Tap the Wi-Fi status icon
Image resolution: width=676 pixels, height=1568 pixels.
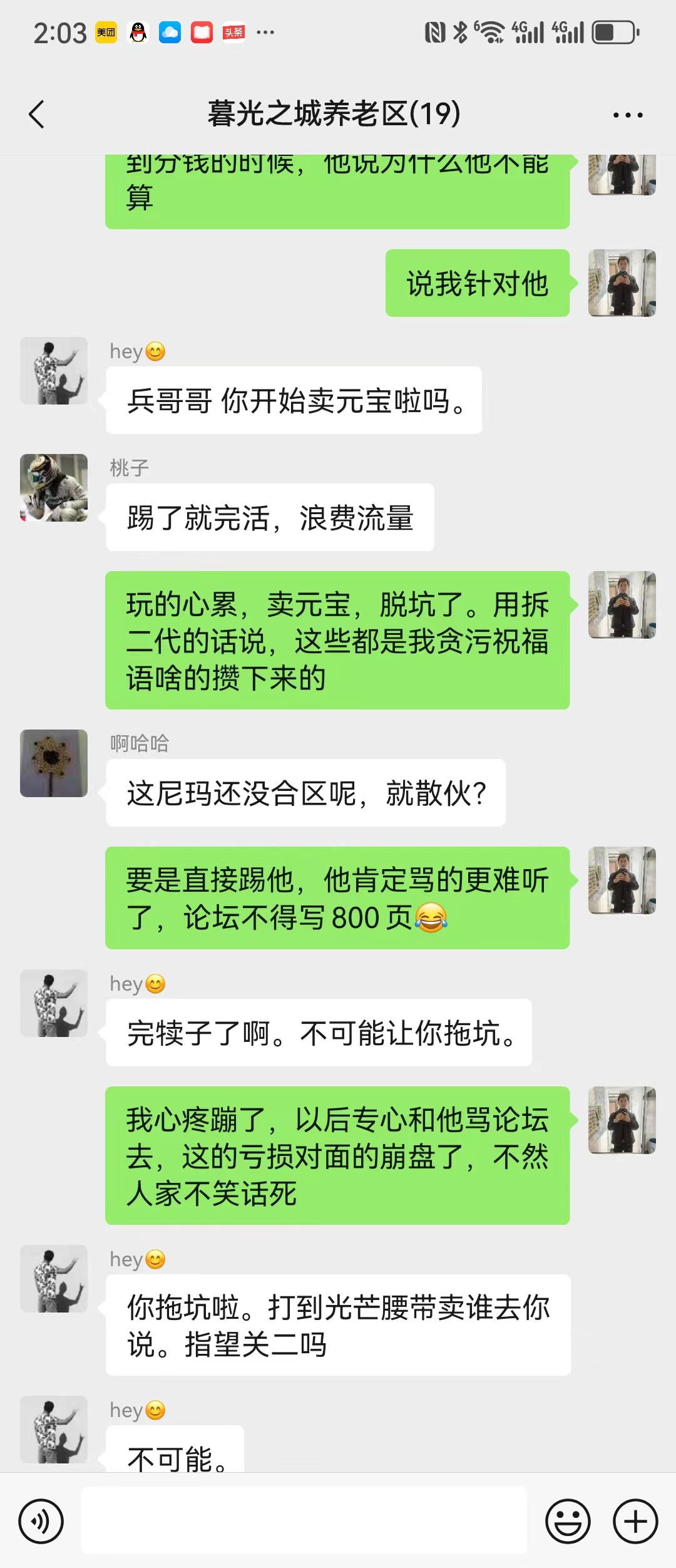492,31
